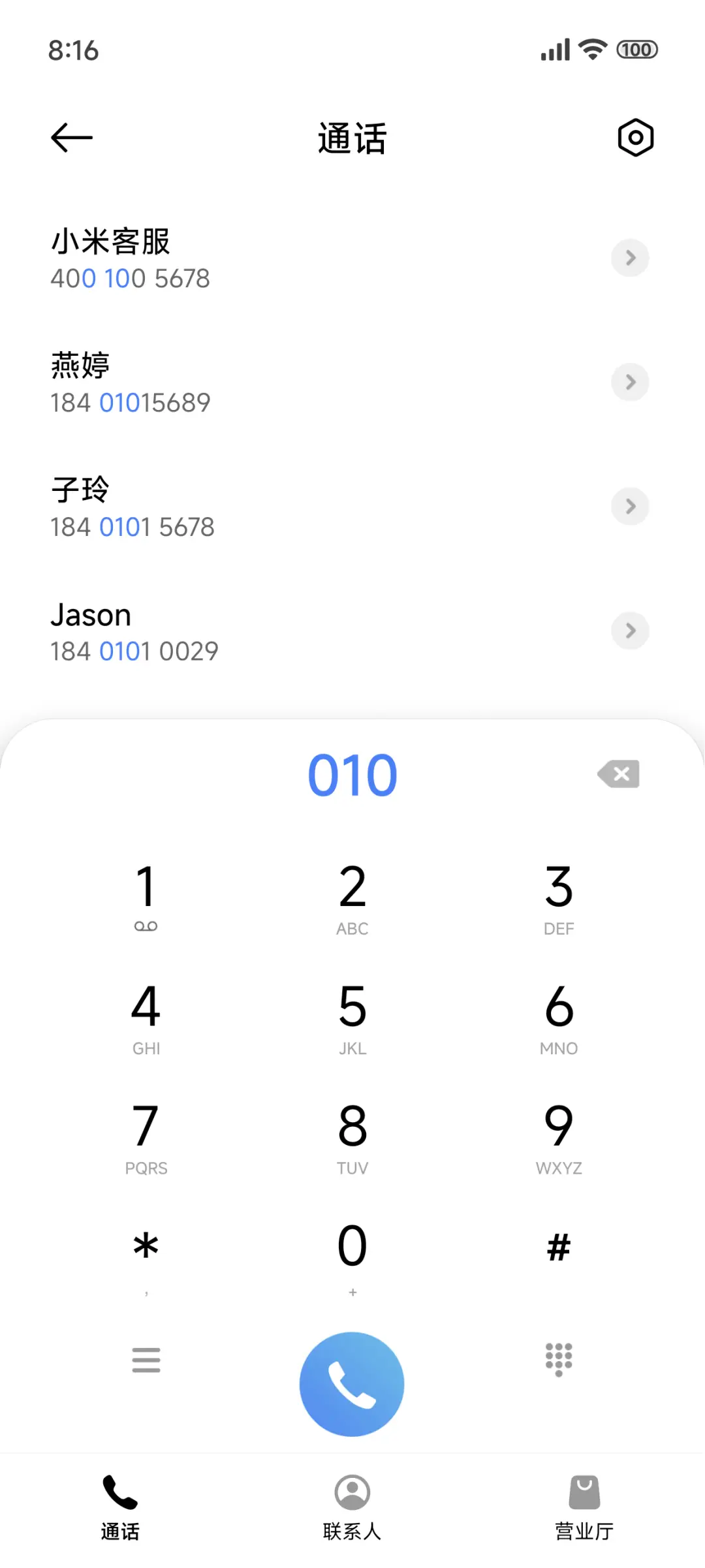The image size is (705, 1568).
Task: Dial digit 1 on the keypad
Action: 146,896
